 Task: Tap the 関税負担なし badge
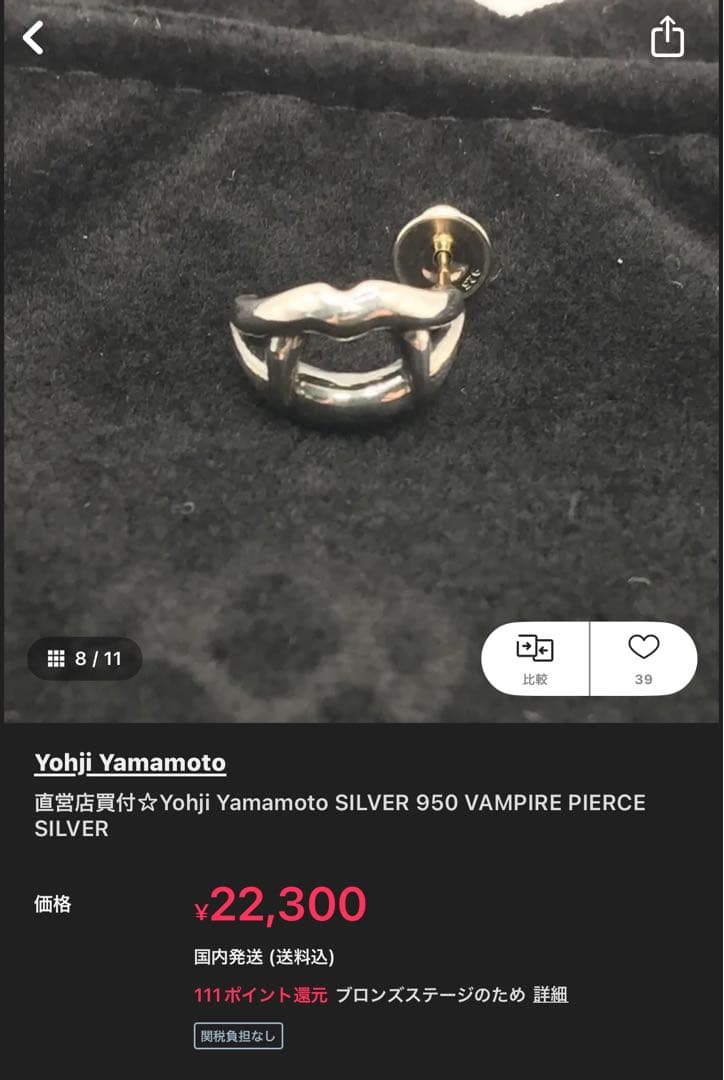pyautogui.click(x=238, y=1036)
